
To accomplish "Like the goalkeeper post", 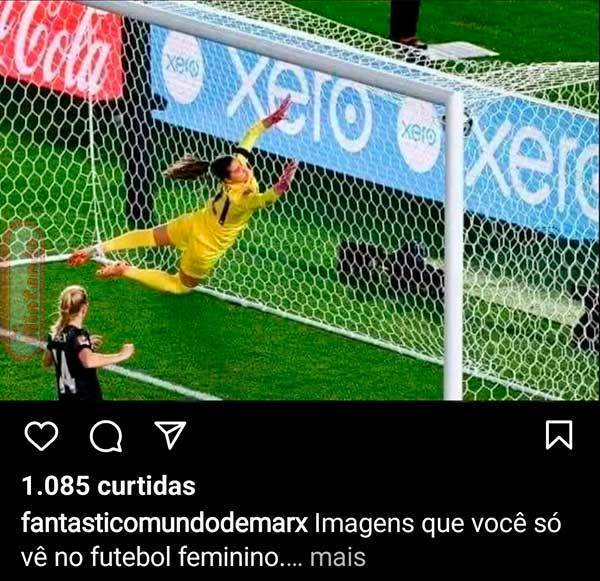I will pyautogui.click(x=41, y=436).
